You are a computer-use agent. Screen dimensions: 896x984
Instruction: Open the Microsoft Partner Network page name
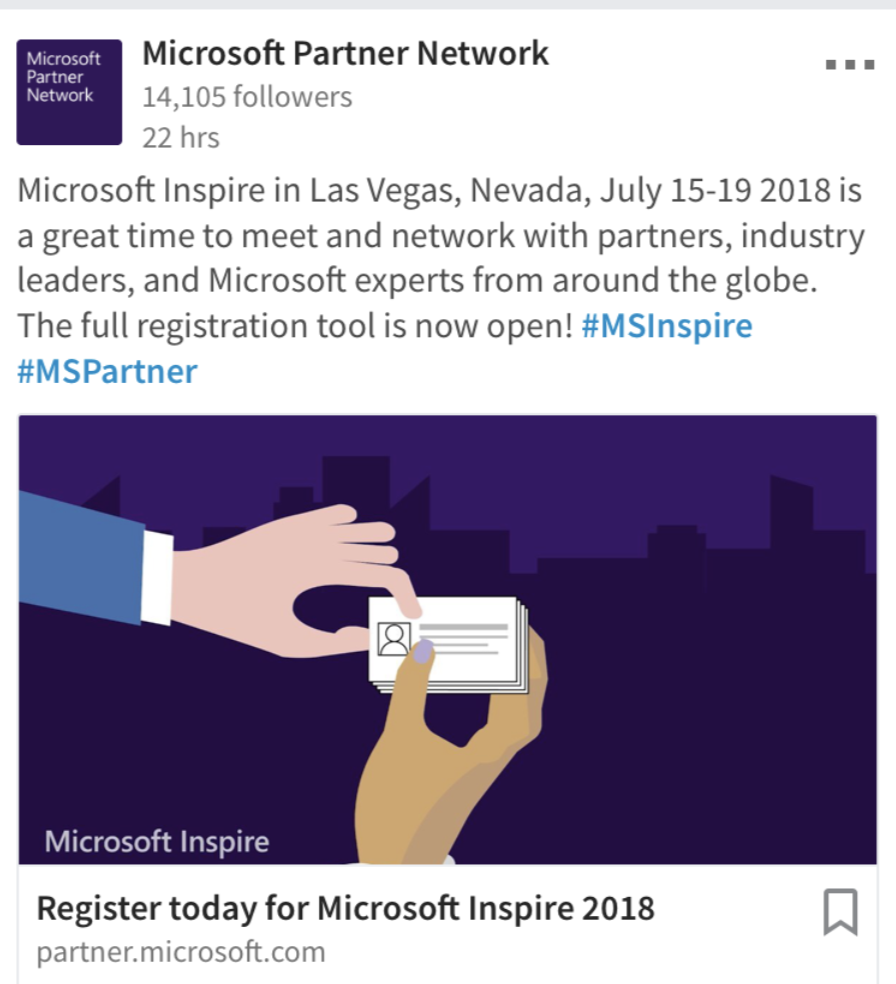[345, 54]
